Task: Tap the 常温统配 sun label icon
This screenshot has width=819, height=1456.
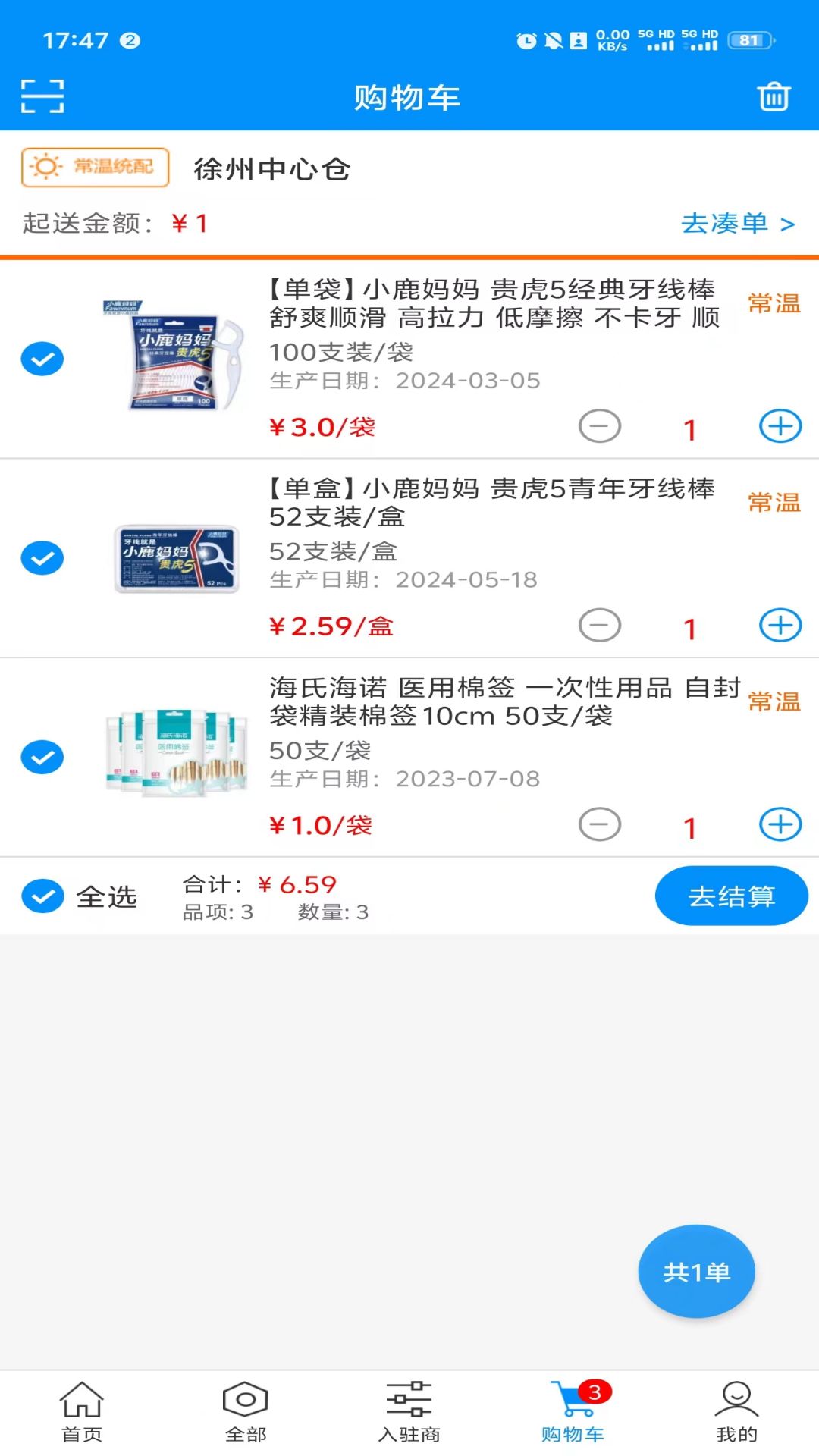Action: 45,167
